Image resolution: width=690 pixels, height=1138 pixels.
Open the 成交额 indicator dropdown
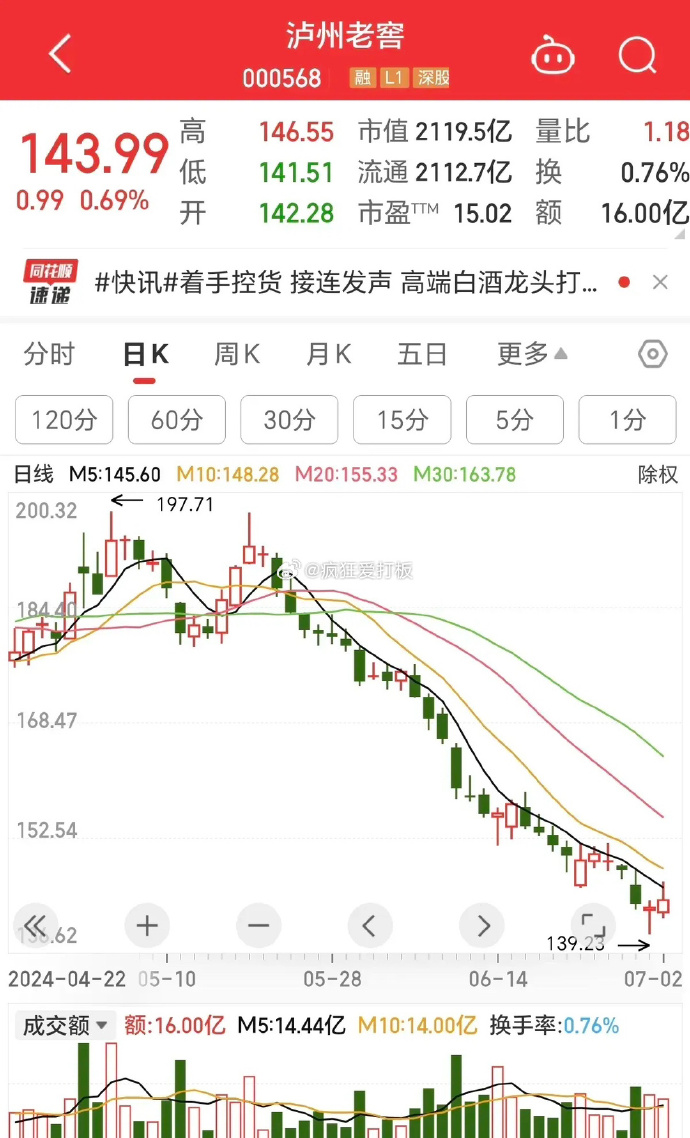(x=64, y=1026)
